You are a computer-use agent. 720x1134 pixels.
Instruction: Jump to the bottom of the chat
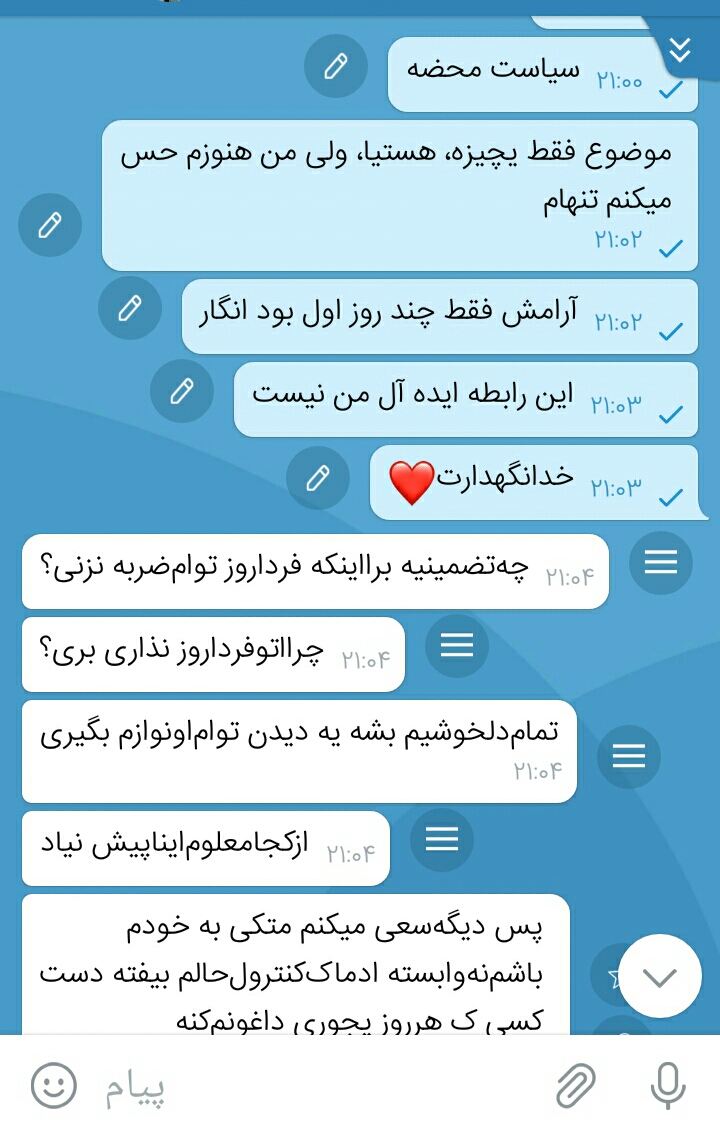[x=659, y=976]
